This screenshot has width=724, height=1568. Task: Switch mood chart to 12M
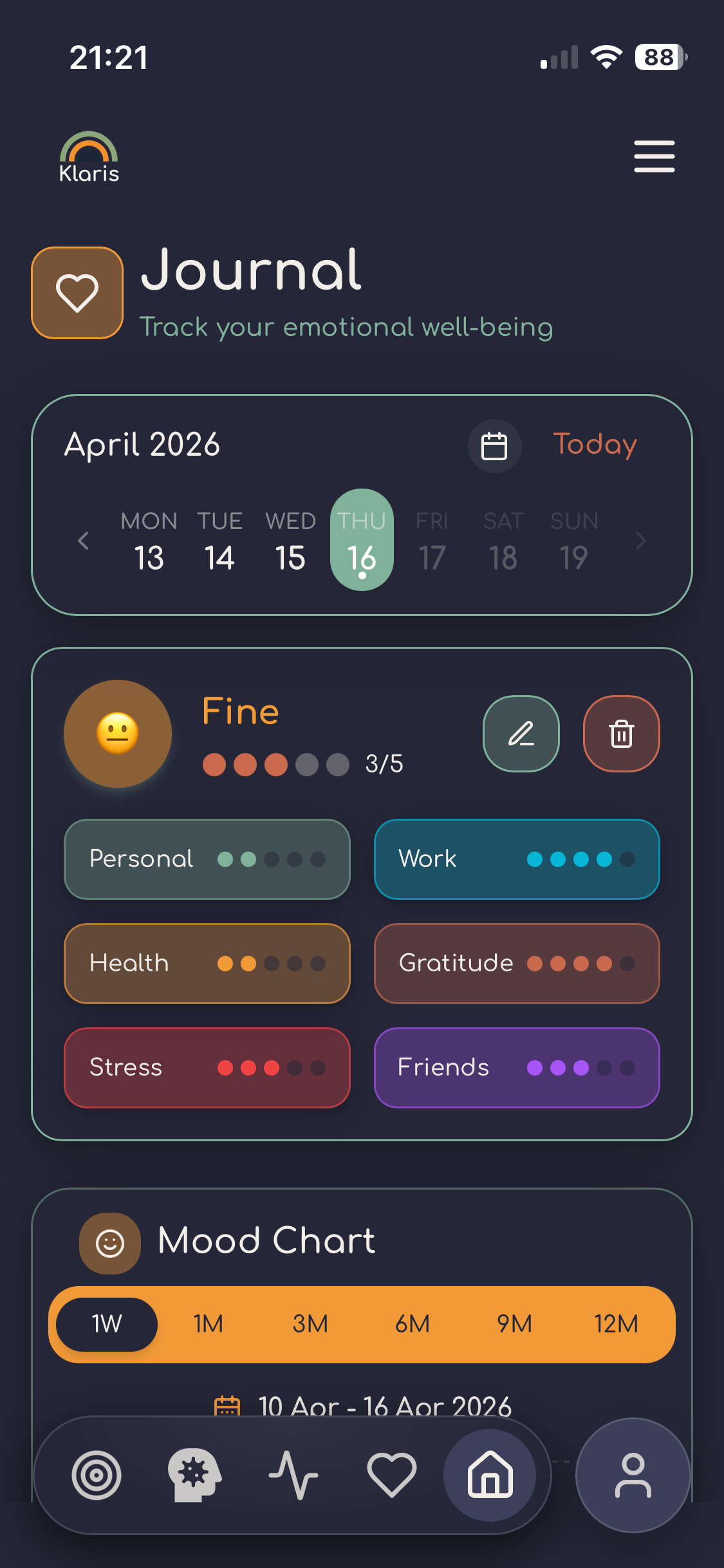616,1324
